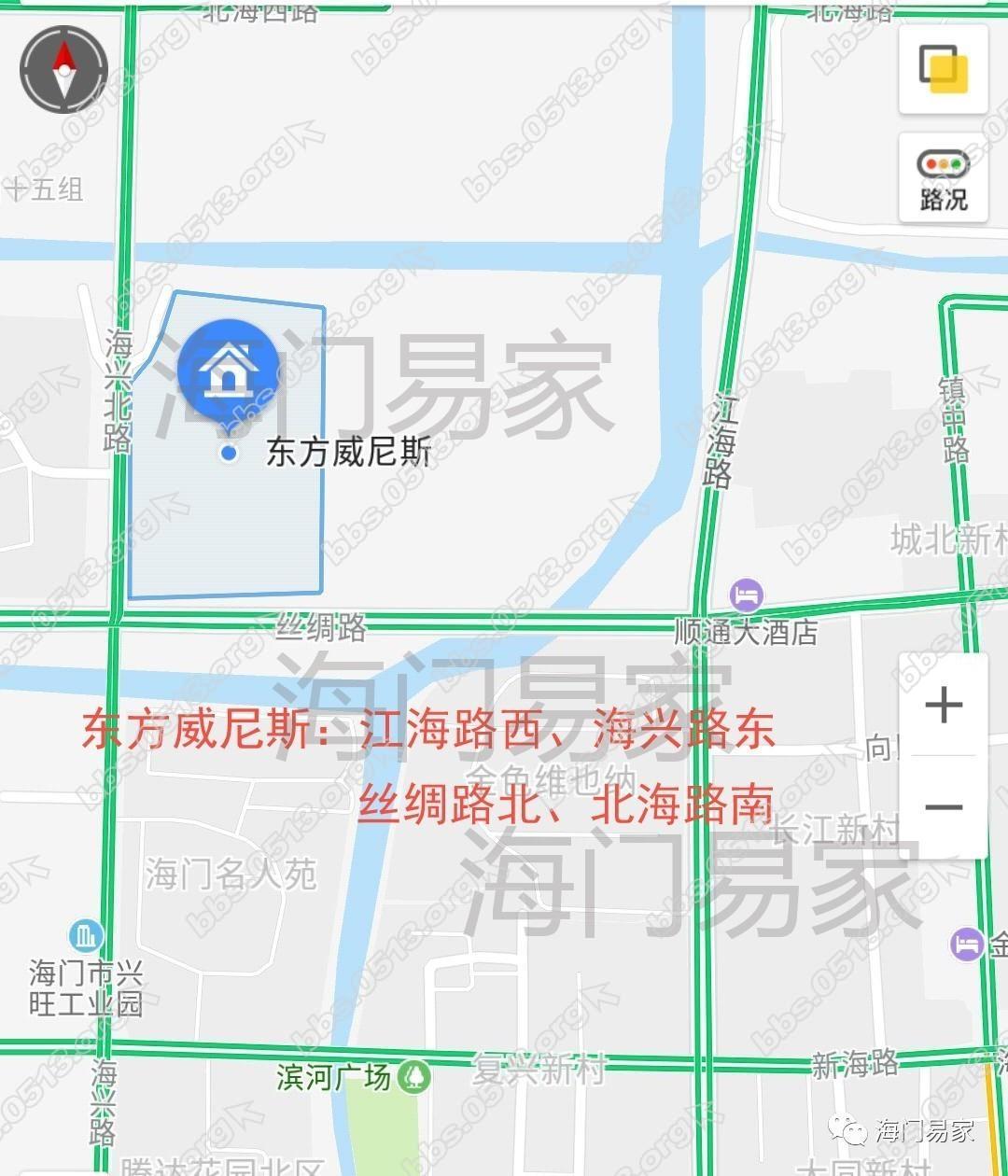The image size is (1008, 1176).
Task: Zoom out with the minus button
Action: coord(943,806)
